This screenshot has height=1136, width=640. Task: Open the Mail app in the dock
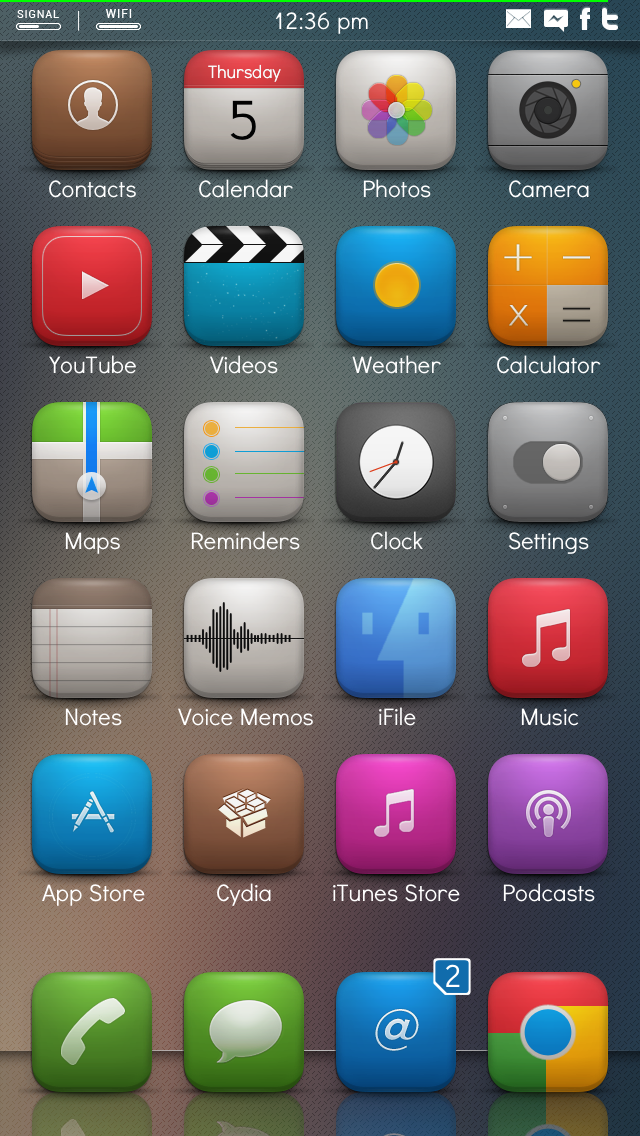396,1032
